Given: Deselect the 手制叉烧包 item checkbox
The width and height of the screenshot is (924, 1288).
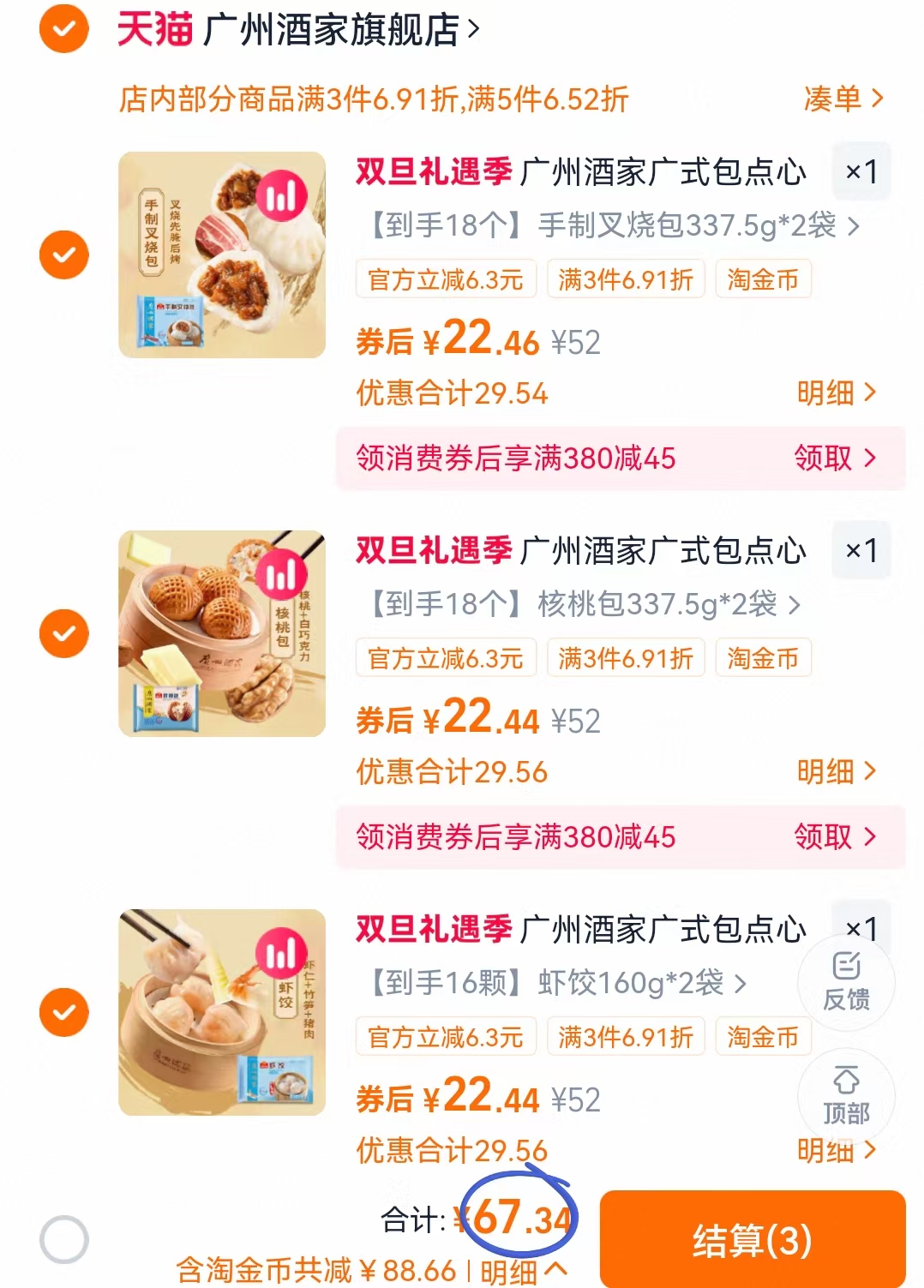Looking at the screenshot, I should pyautogui.click(x=63, y=254).
